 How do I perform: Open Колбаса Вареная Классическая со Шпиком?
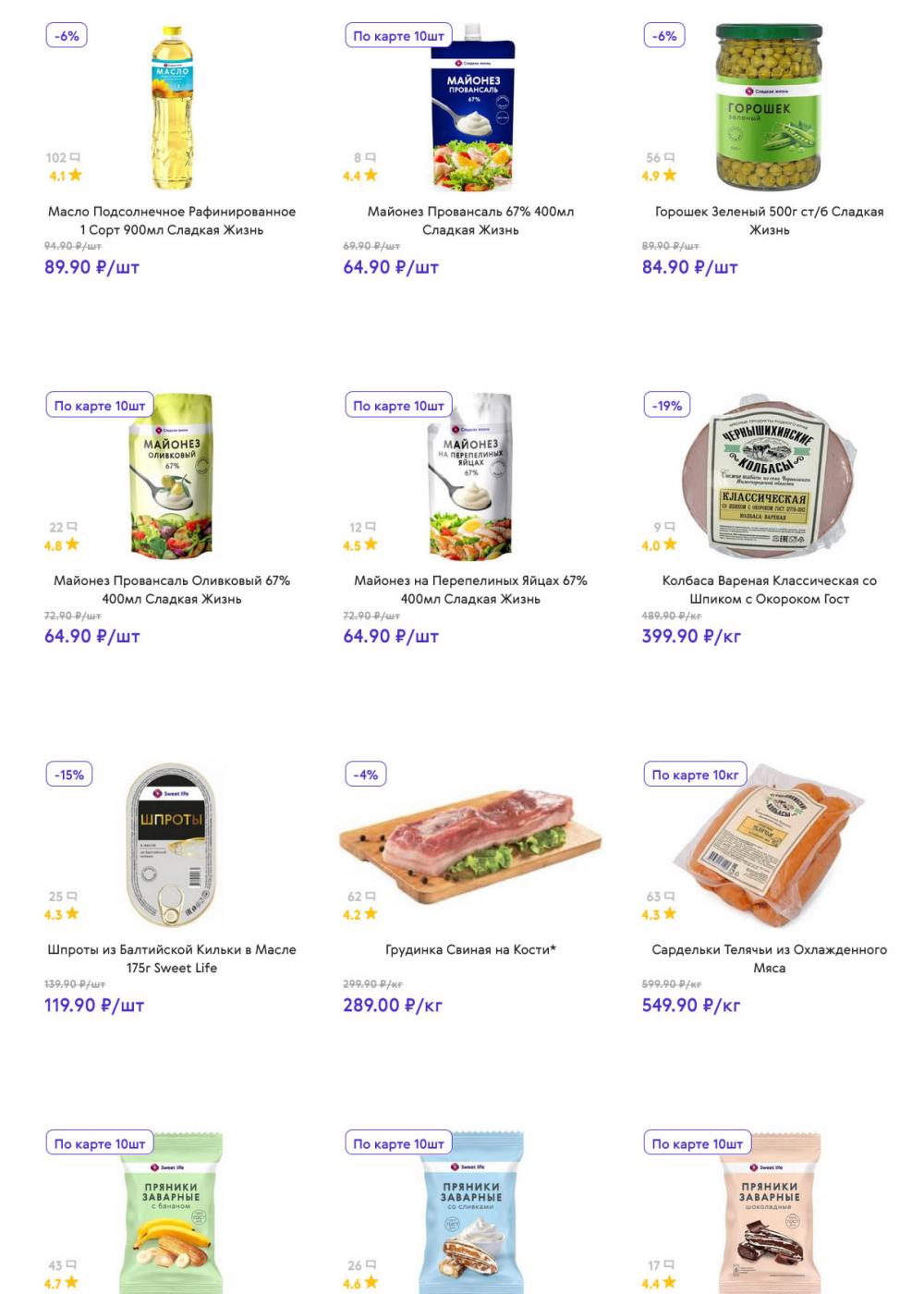click(x=769, y=589)
